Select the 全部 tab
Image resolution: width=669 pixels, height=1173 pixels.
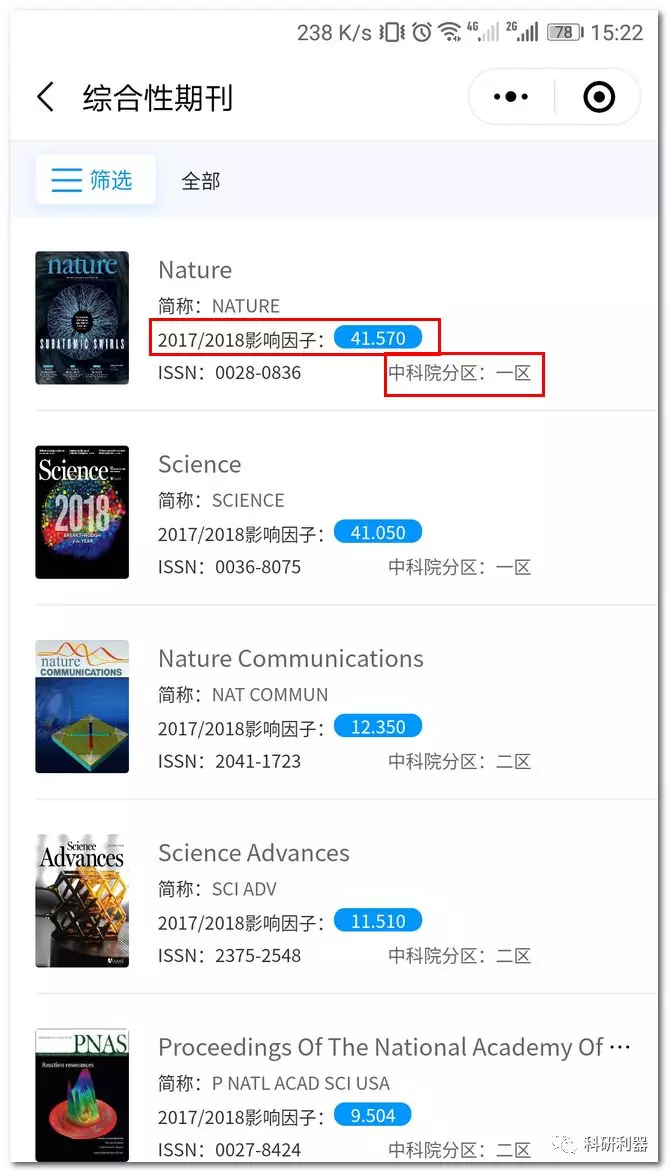point(200,181)
